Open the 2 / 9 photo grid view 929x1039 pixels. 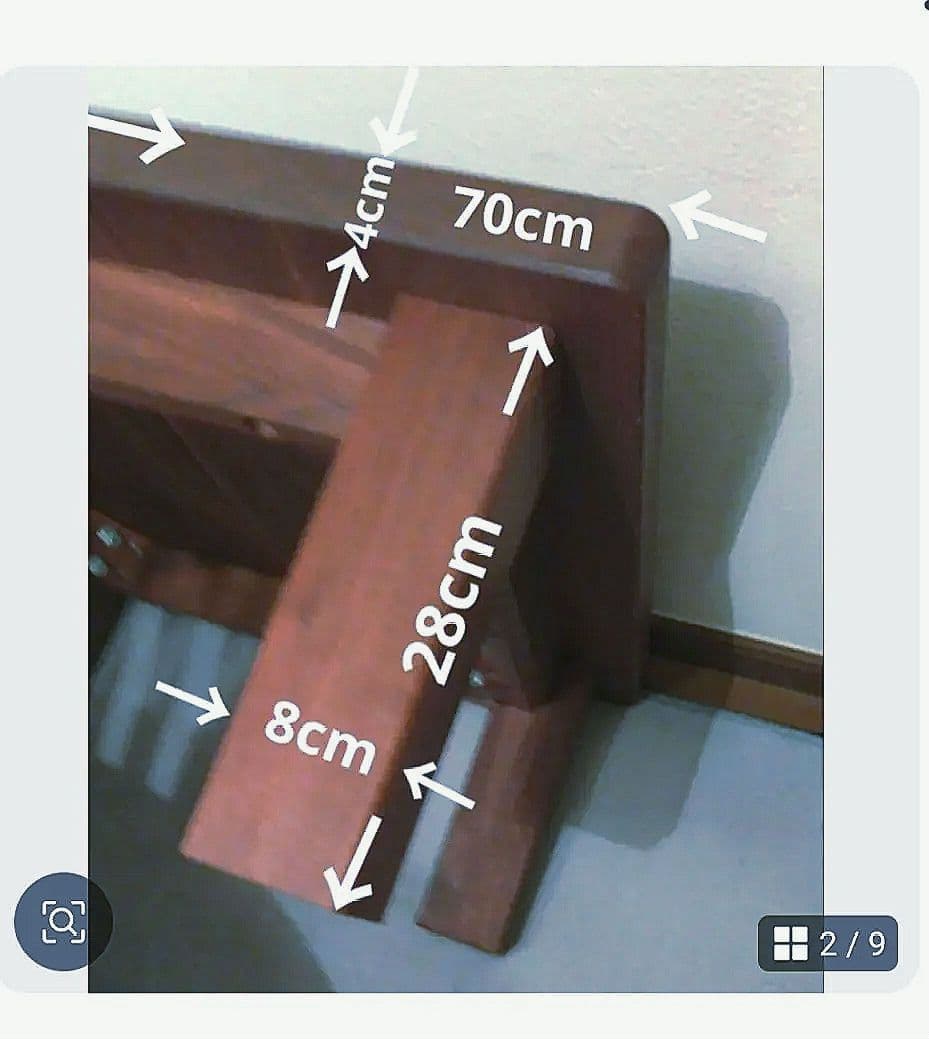[x=827, y=943]
